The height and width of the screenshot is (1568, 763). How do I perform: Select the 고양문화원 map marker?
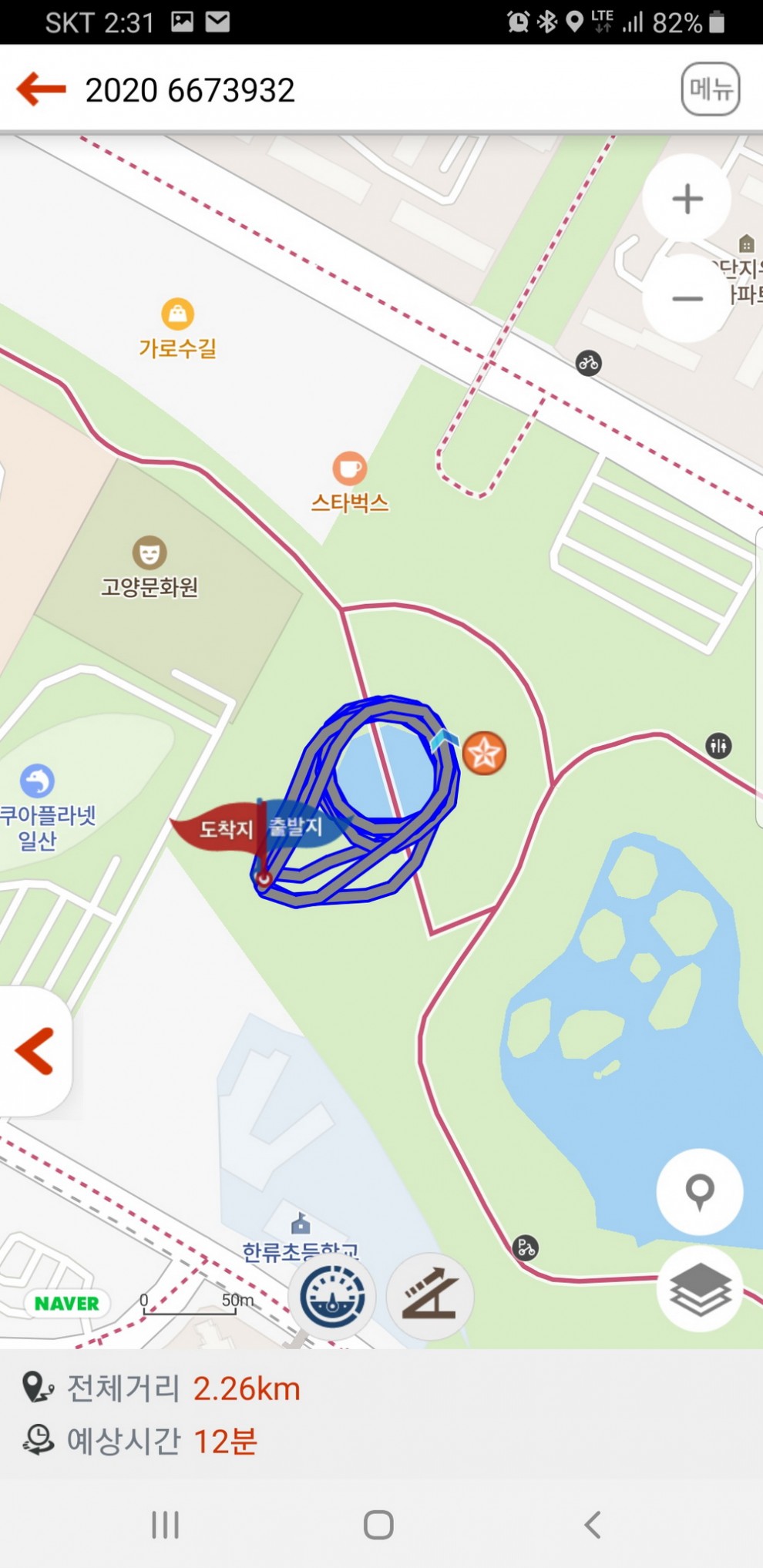pos(150,553)
